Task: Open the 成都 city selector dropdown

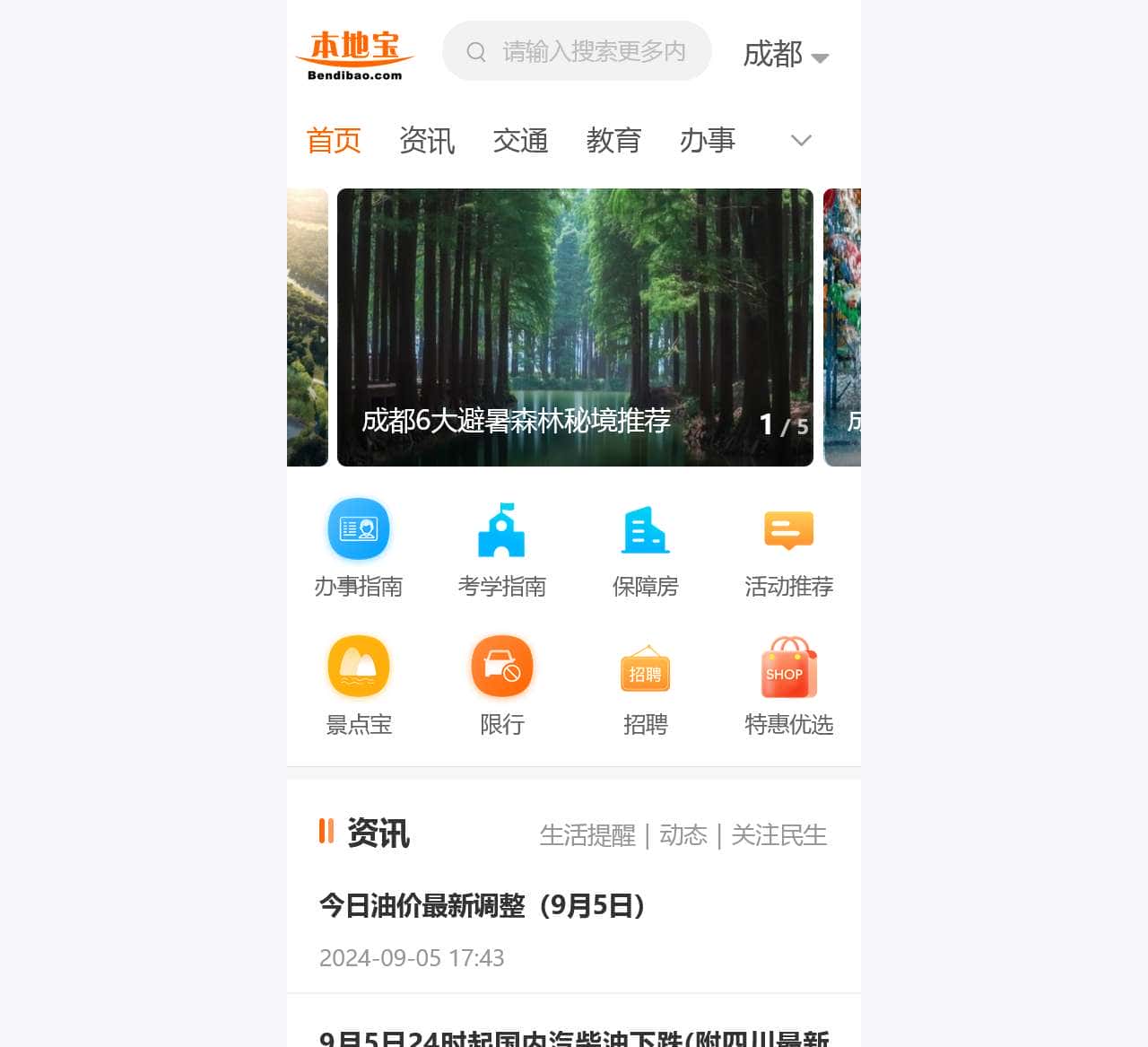Action: (x=786, y=55)
